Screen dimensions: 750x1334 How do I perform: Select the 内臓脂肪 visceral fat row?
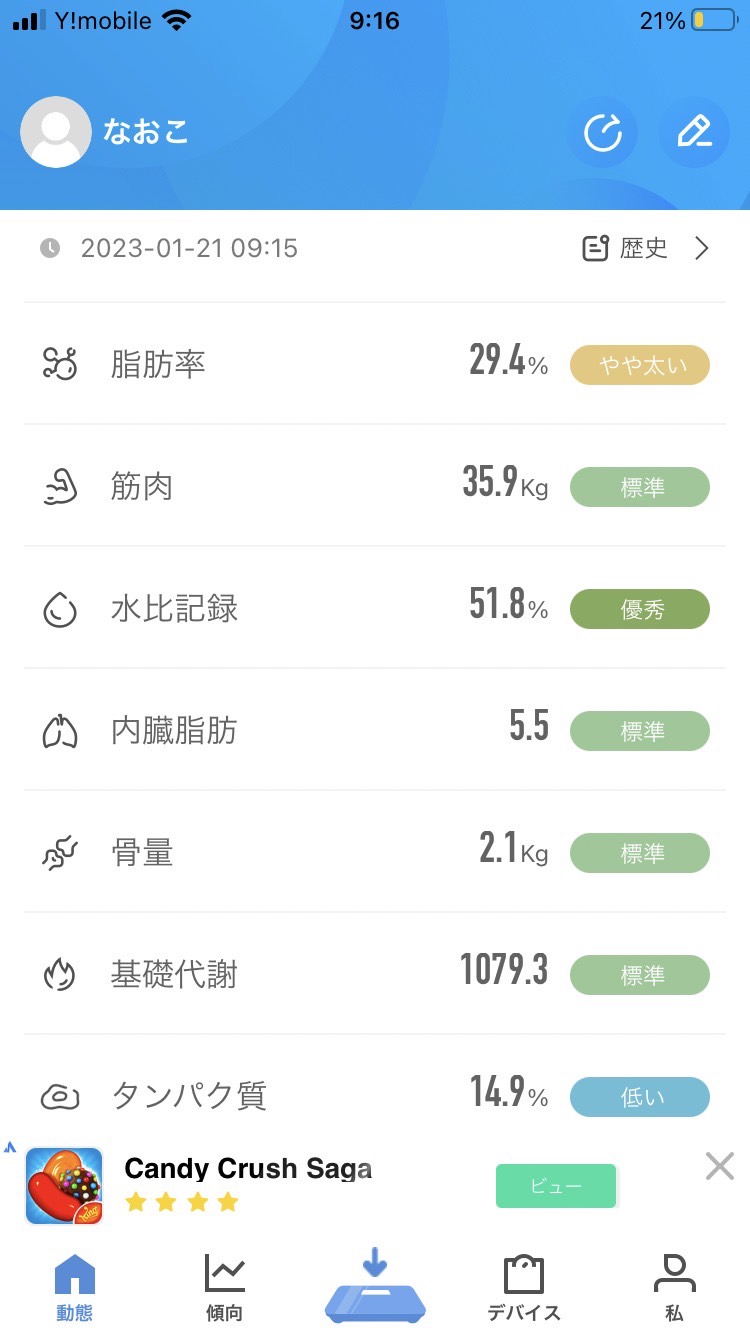375,730
